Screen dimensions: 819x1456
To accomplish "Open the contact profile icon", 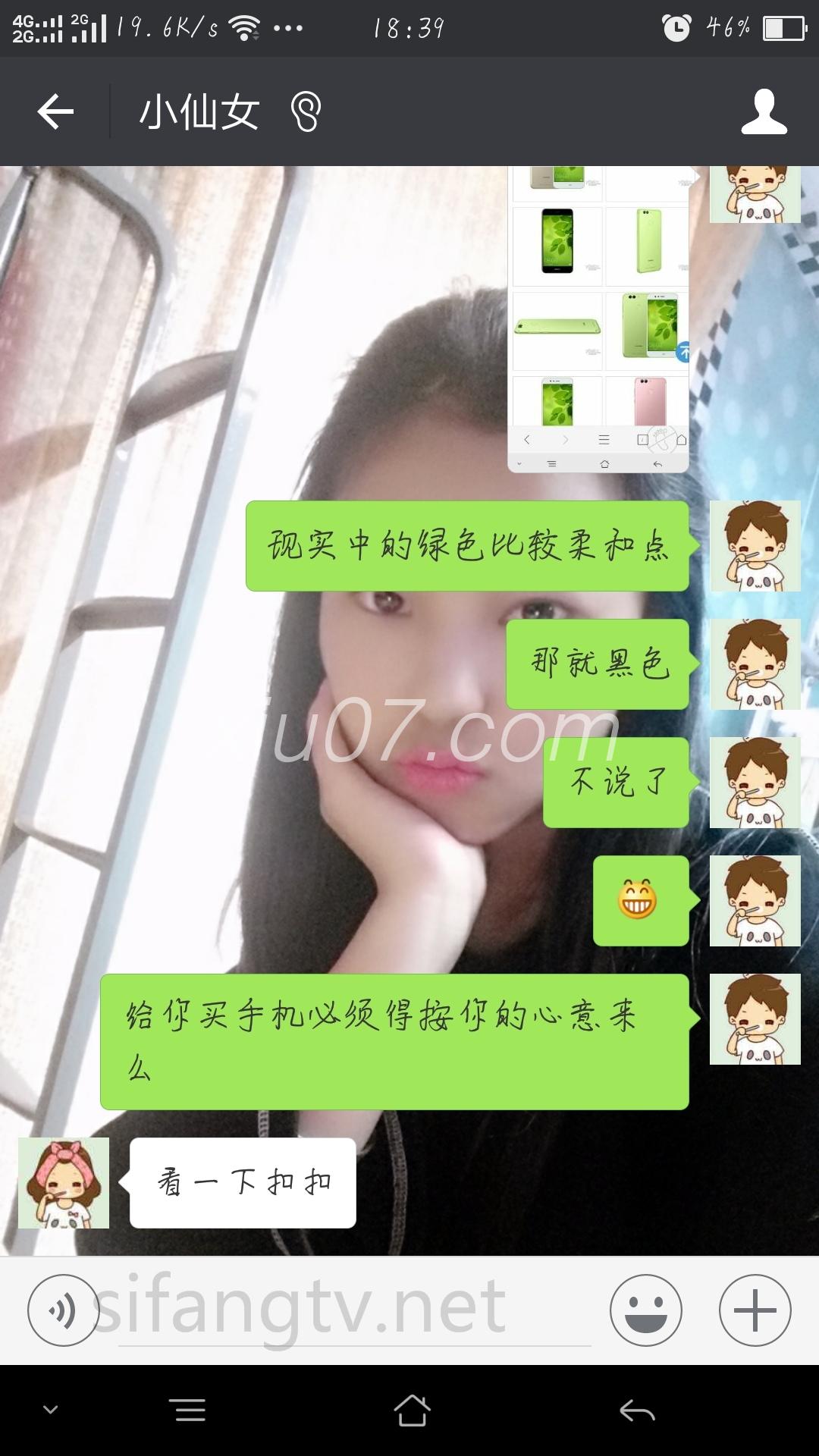I will tap(764, 112).
